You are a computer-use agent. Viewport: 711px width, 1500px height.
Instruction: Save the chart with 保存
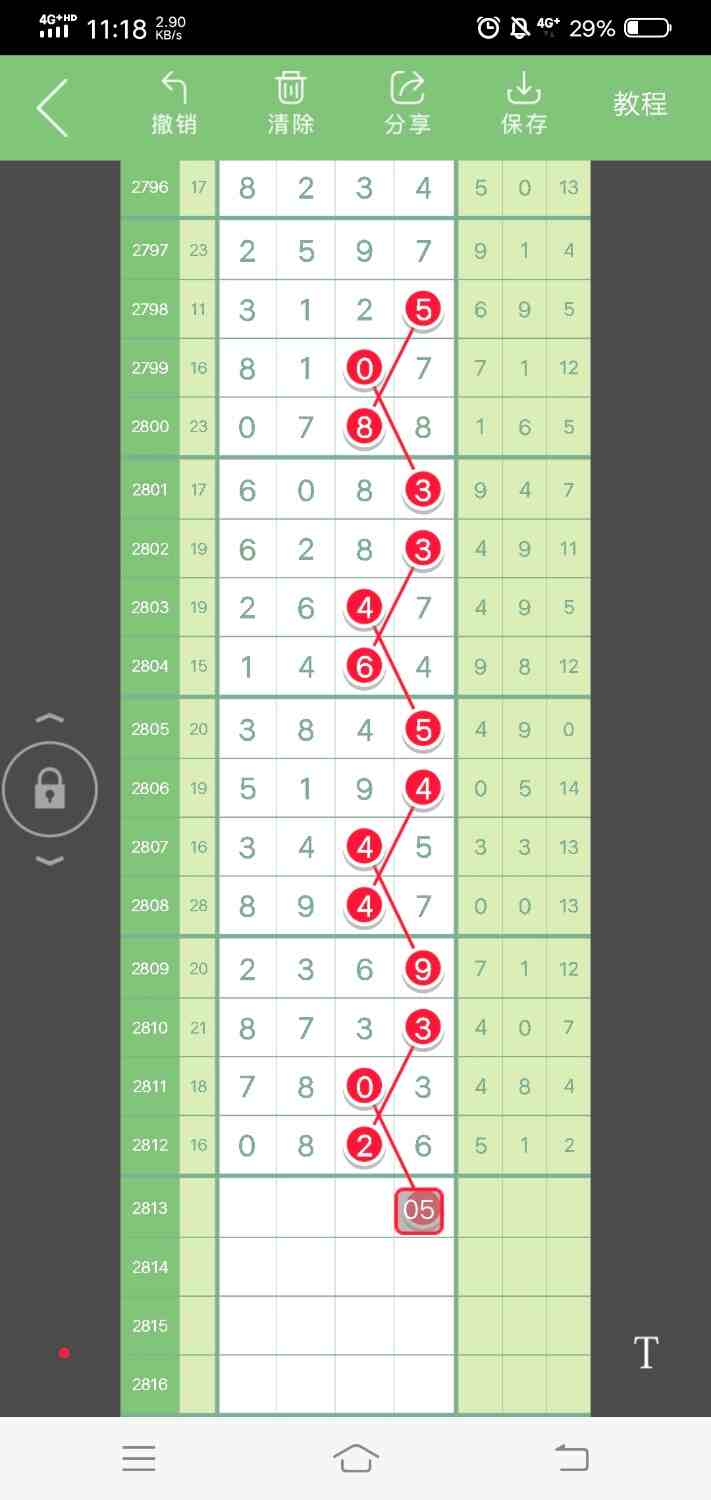[524, 104]
